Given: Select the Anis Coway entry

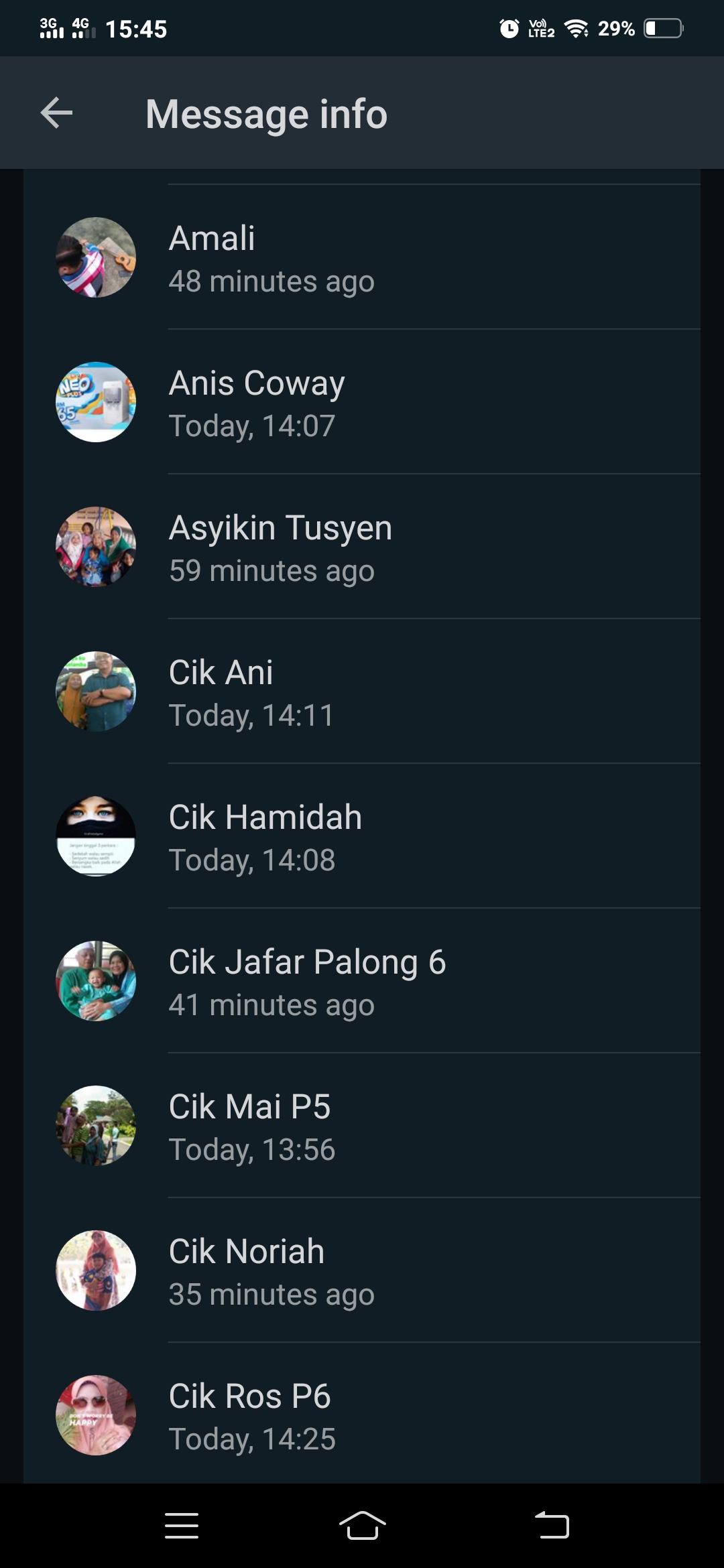Looking at the screenshot, I should pos(362,403).
